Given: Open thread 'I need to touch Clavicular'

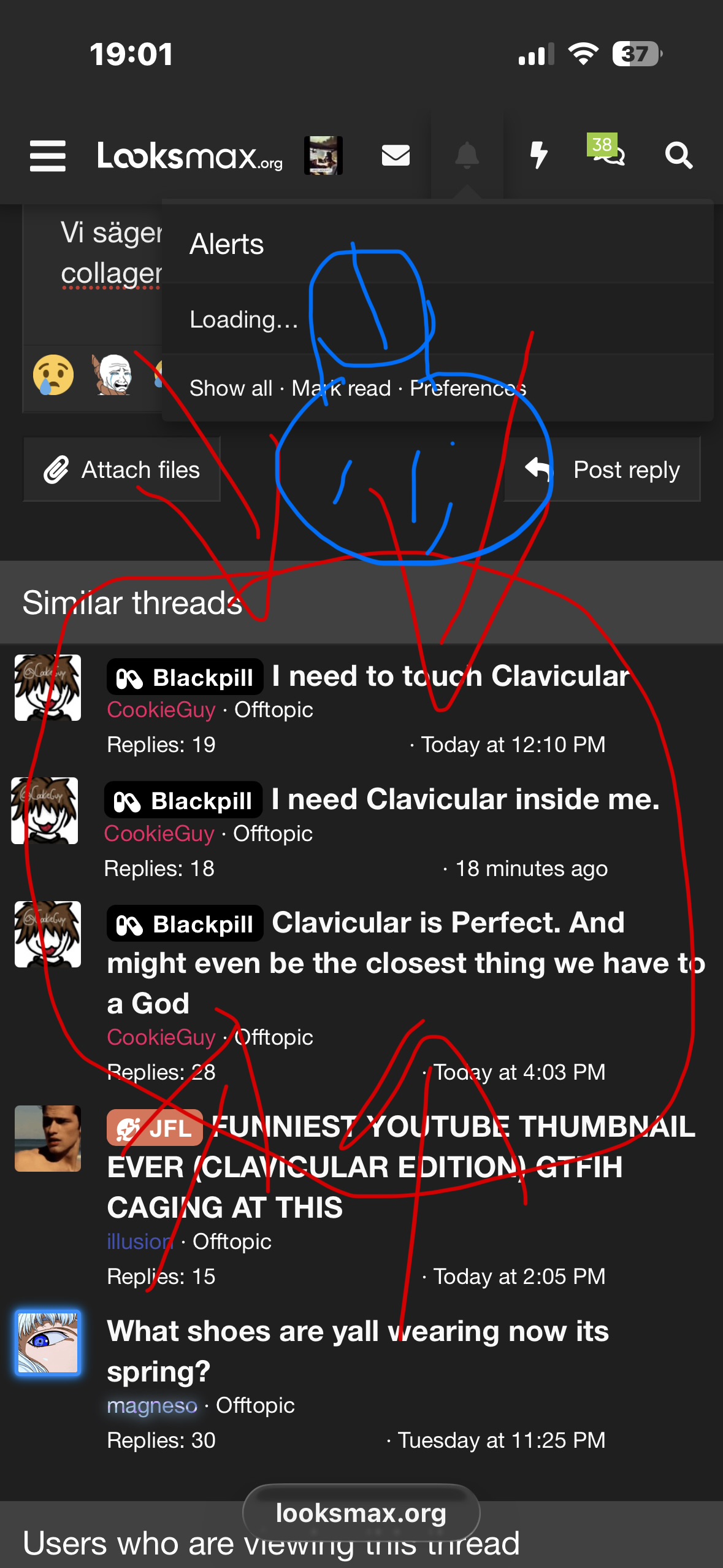Looking at the screenshot, I should [450, 676].
